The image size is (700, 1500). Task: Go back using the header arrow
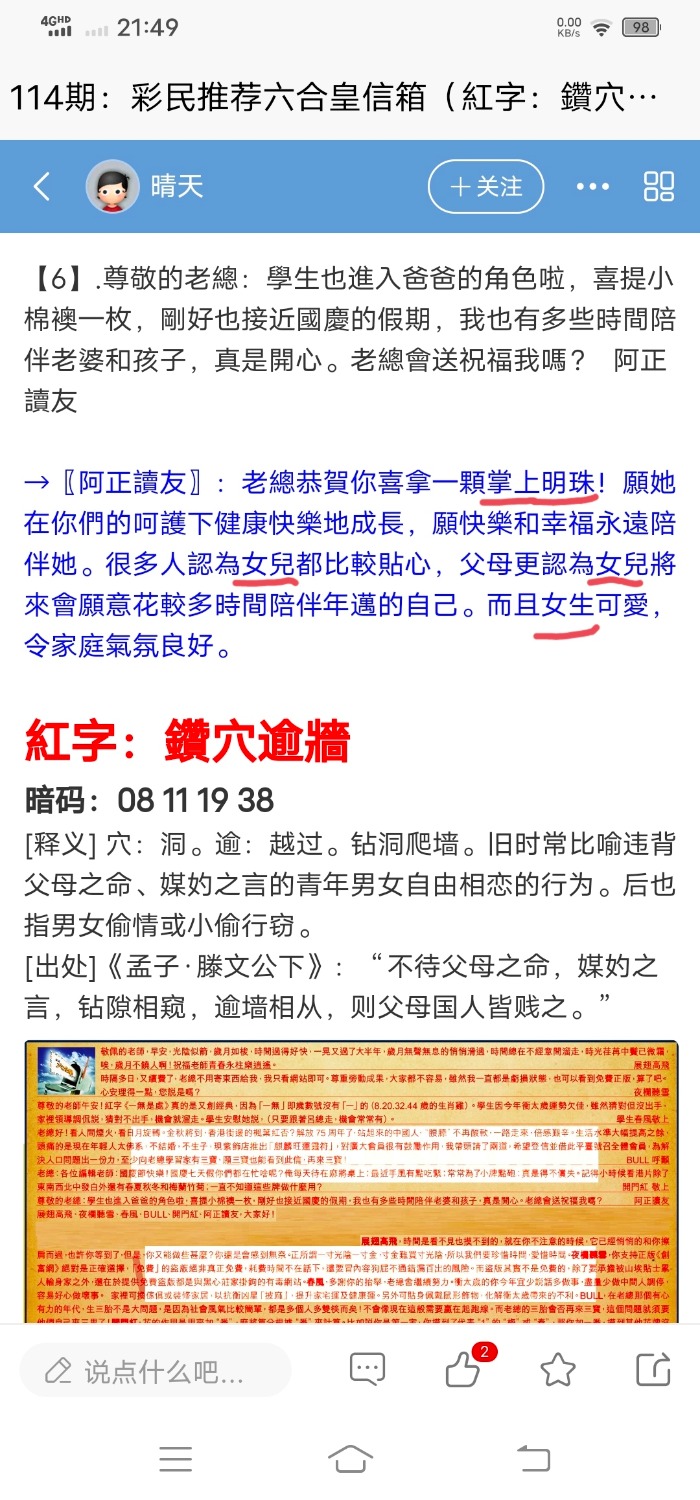42,187
